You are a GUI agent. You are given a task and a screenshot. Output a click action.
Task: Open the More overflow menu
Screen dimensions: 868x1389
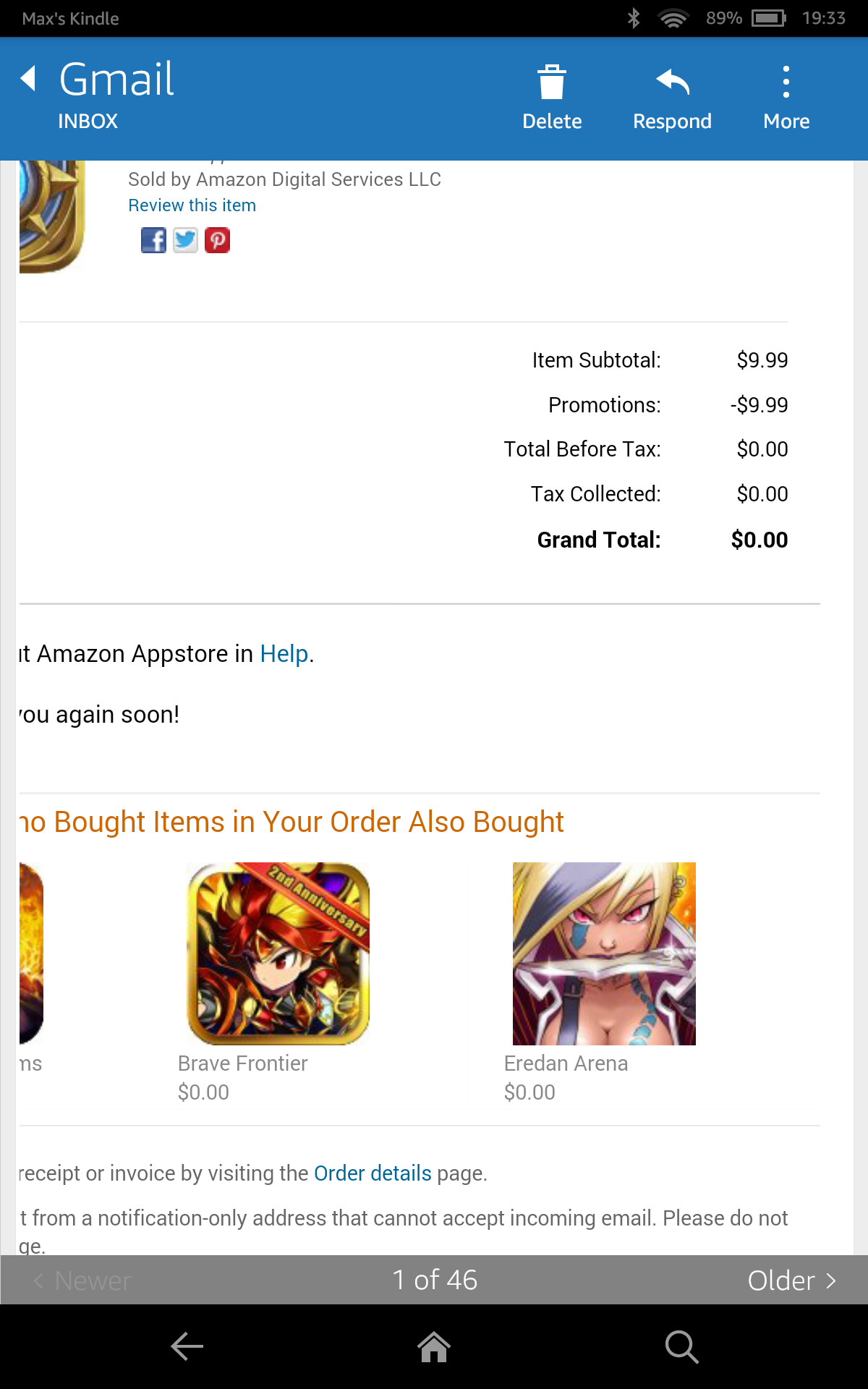[x=786, y=97]
